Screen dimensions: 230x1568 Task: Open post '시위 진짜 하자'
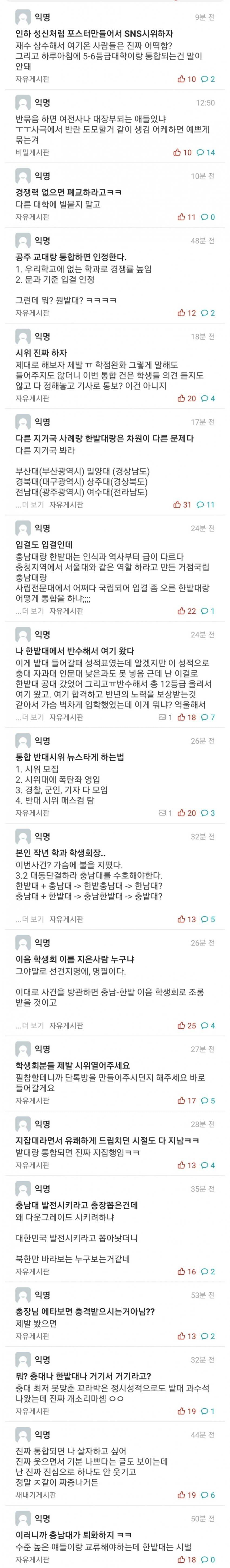tap(41, 353)
